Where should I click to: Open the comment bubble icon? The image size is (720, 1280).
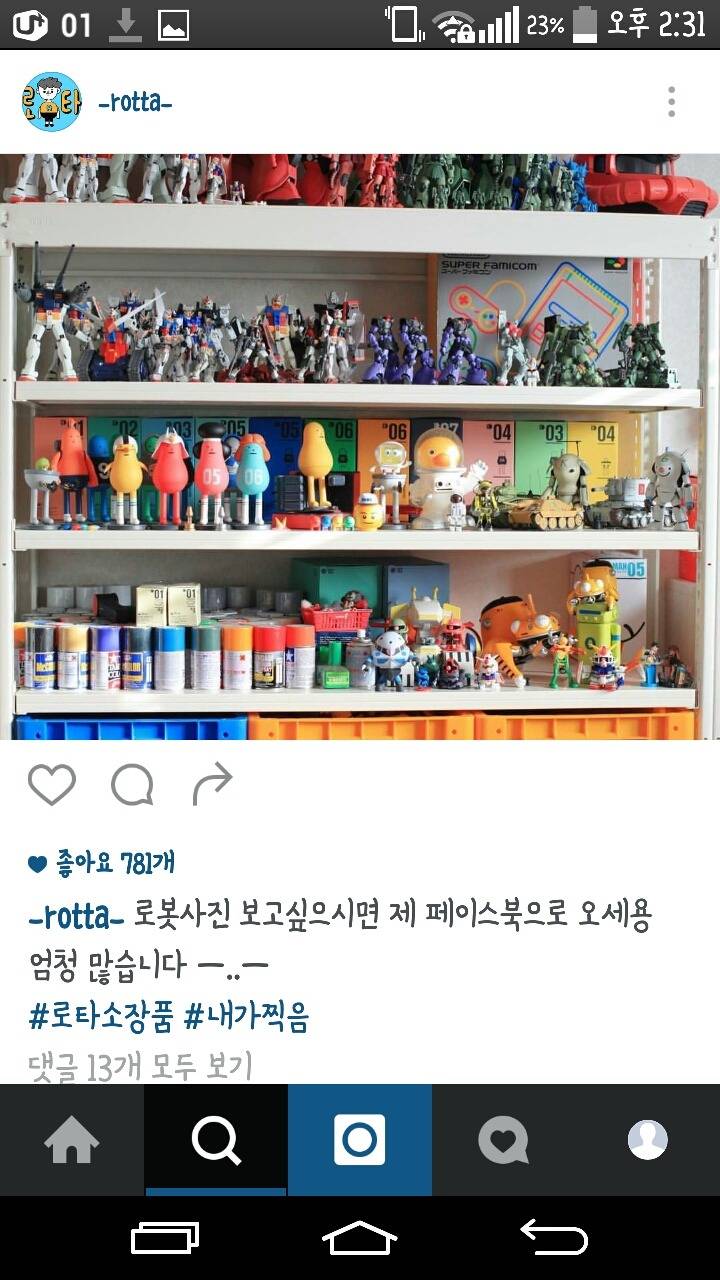[x=132, y=785]
